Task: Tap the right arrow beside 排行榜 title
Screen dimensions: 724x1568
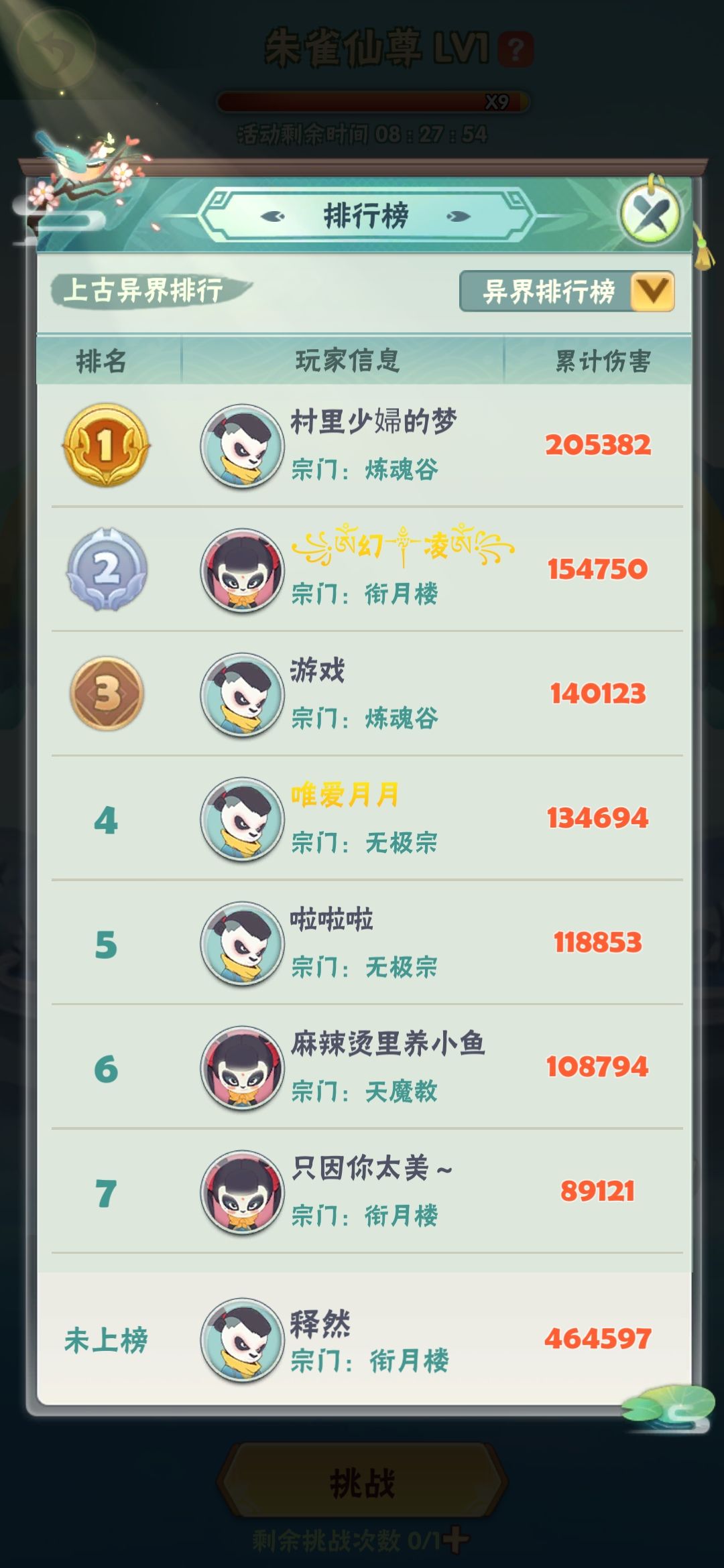Action: pos(459,216)
